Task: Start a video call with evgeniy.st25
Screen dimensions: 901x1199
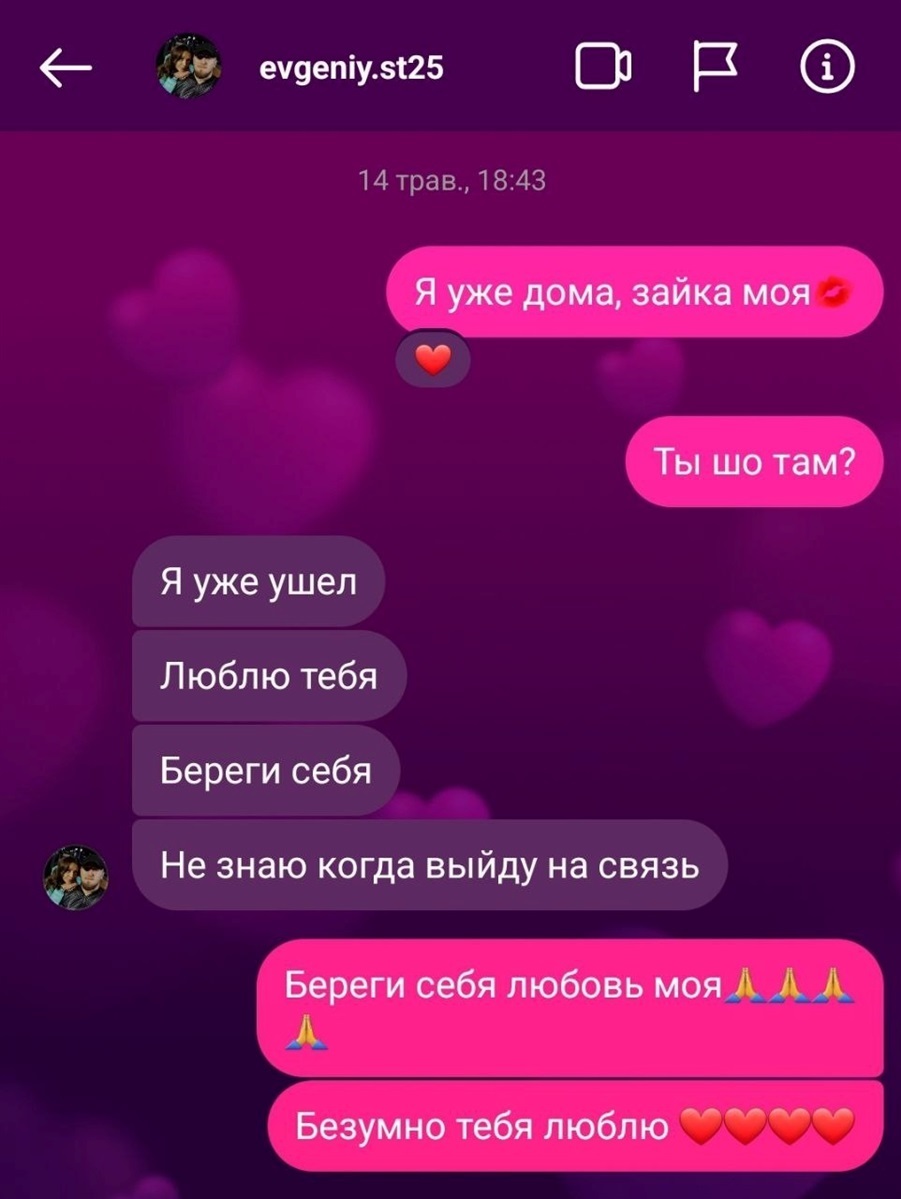Action: (604, 68)
